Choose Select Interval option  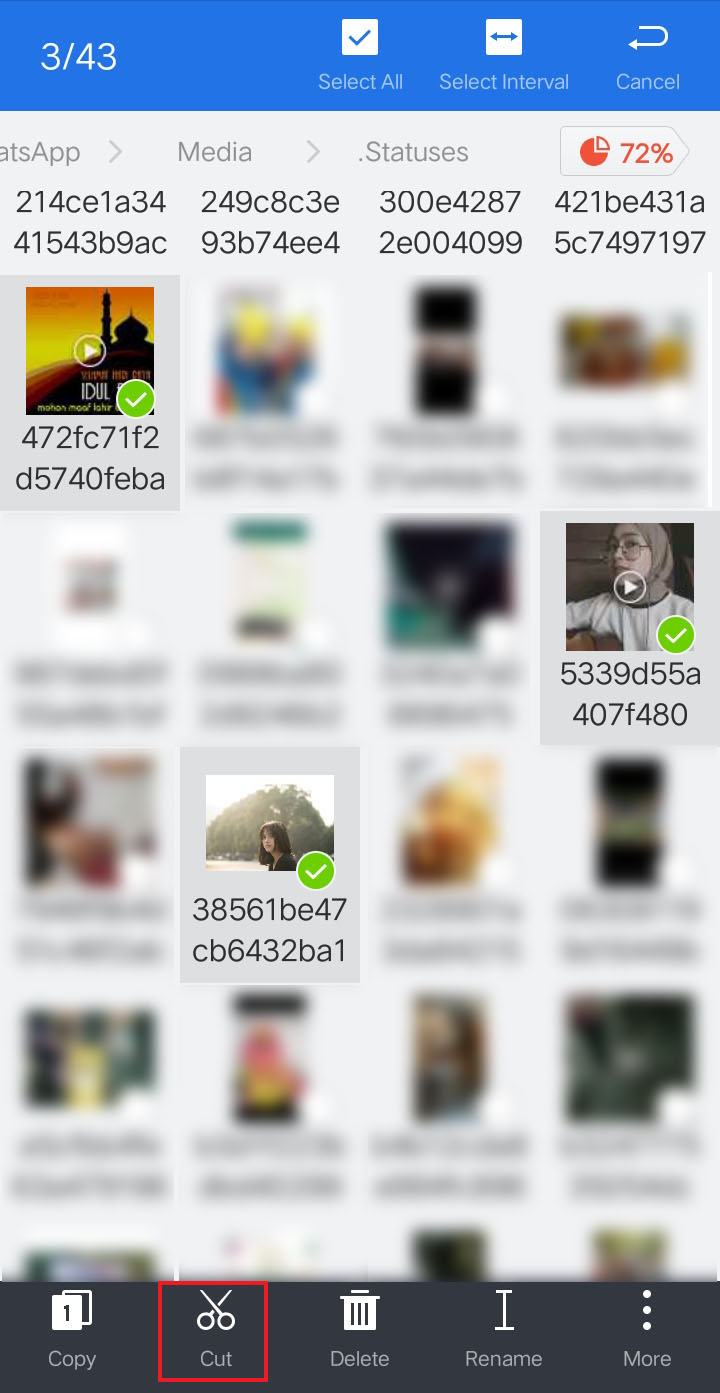[504, 56]
